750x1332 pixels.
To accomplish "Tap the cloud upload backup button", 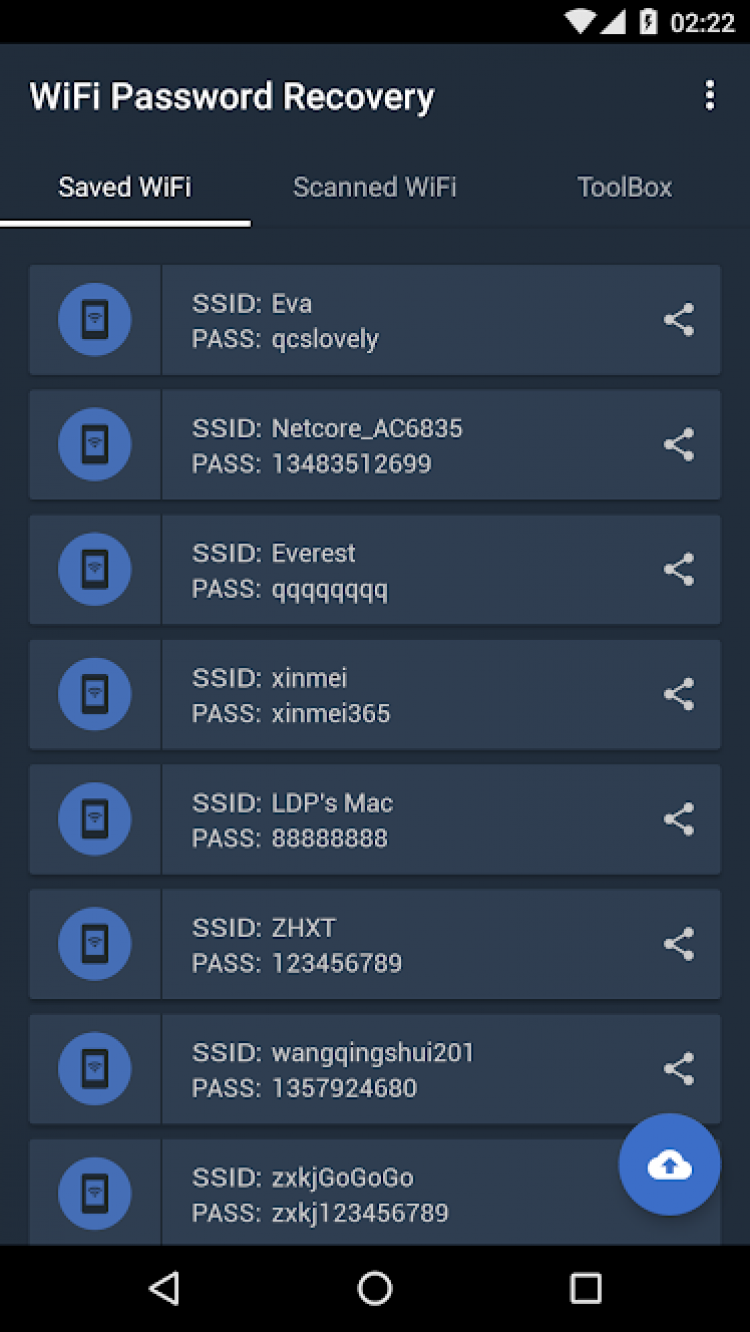I will coord(669,1165).
